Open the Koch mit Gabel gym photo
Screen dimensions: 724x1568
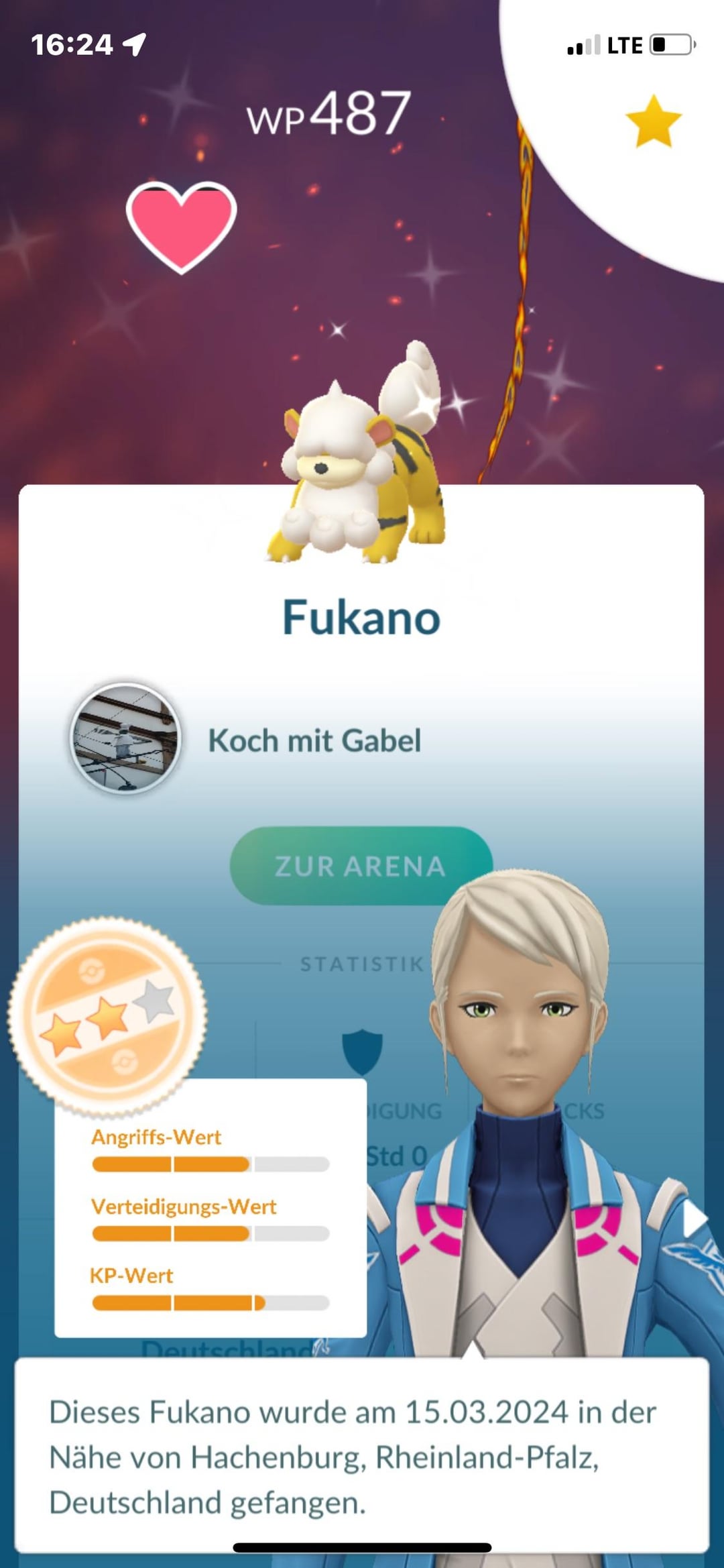pos(125,738)
